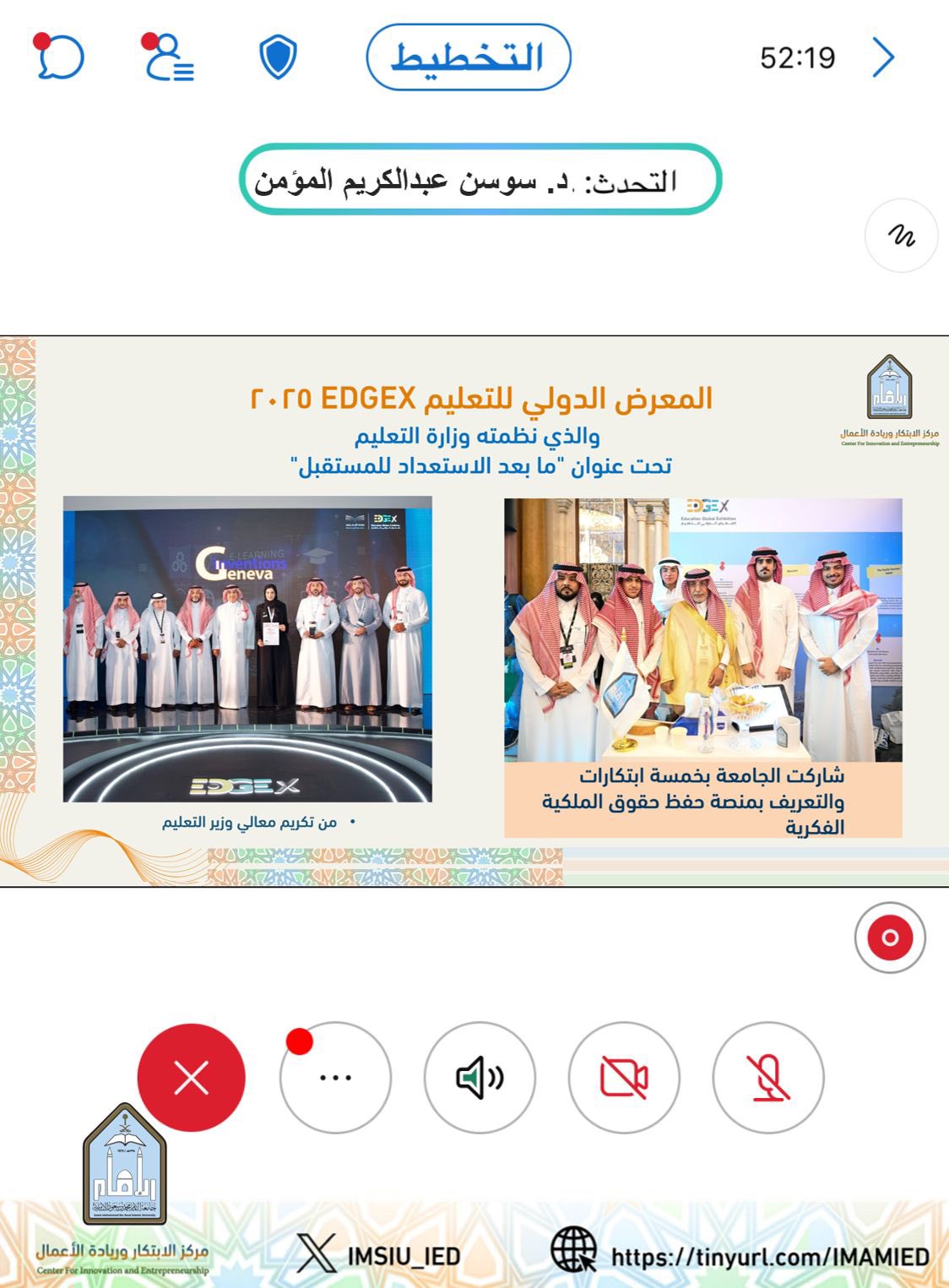Tap the chevron arrow beside the timer
Image resolution: width=949 pixels, height=1288 pixels.
[883, 57]
